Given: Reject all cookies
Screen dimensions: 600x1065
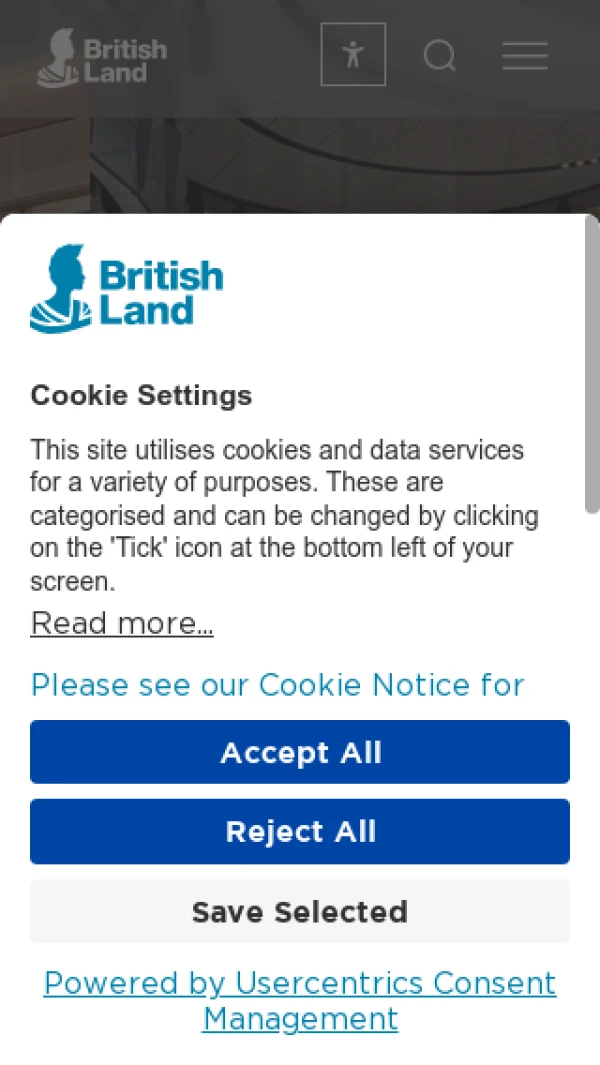Looking at the screenshot, I should coord(300,831).
